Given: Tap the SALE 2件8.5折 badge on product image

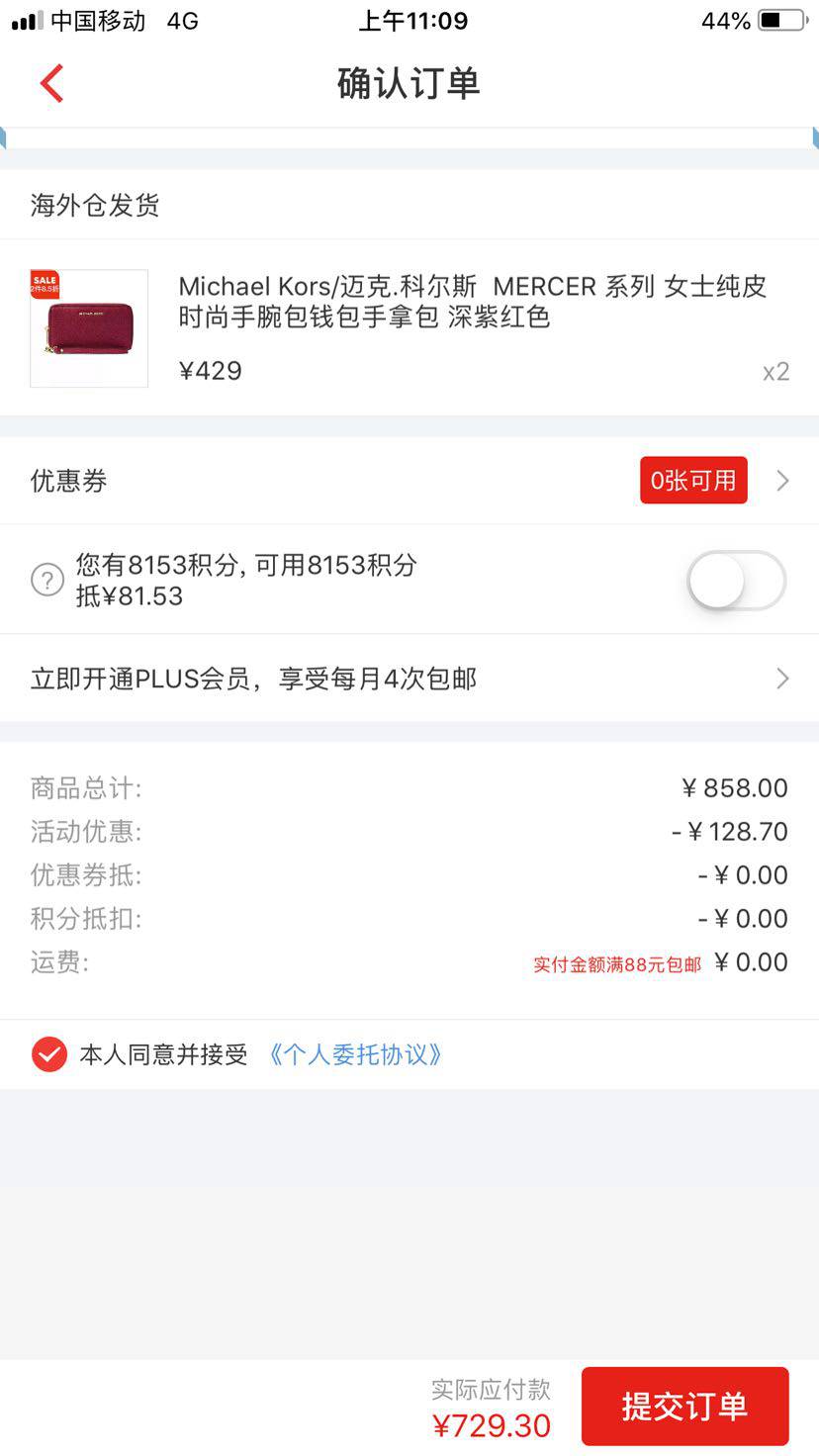Looking at the screenshot, I should (x=44, y=285).
